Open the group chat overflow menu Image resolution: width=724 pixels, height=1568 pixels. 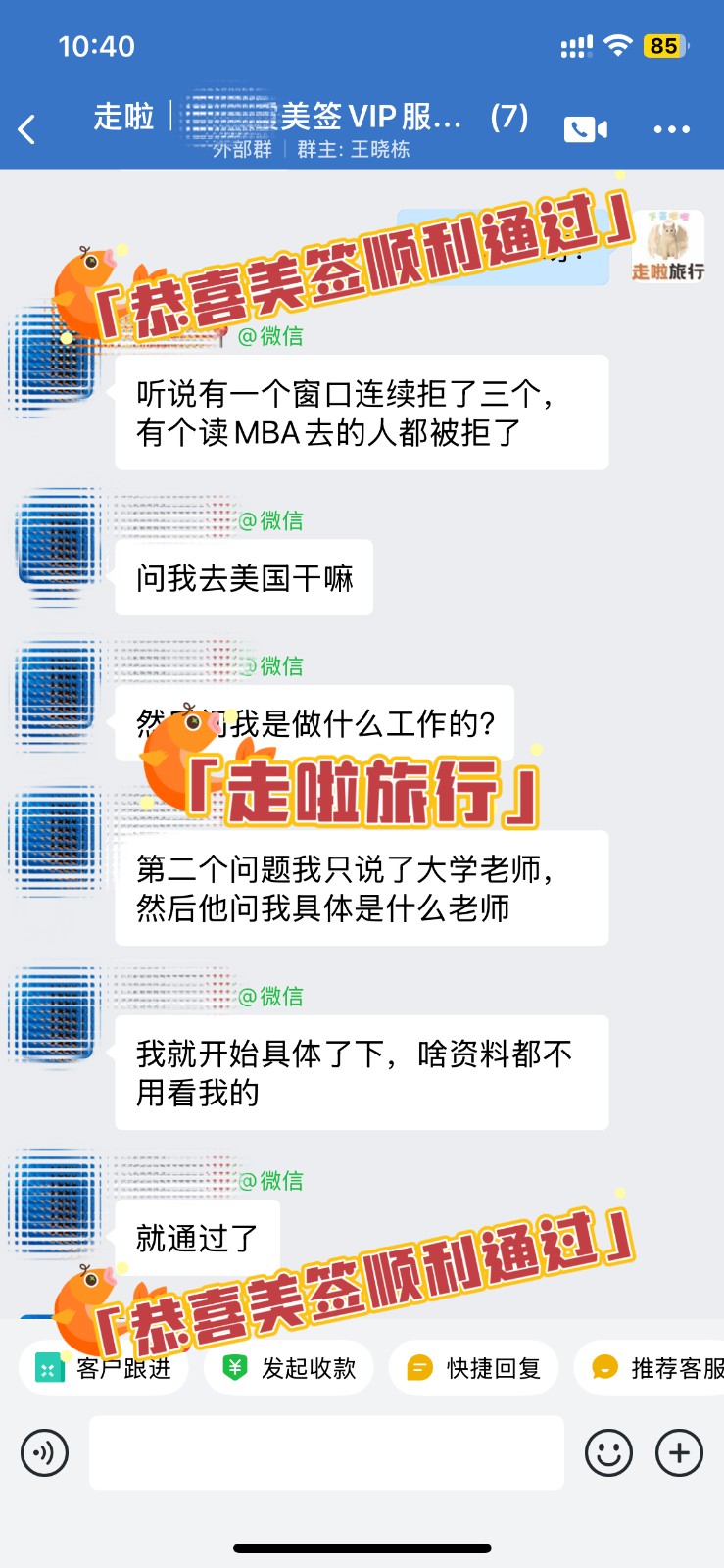tap(671, 129)
